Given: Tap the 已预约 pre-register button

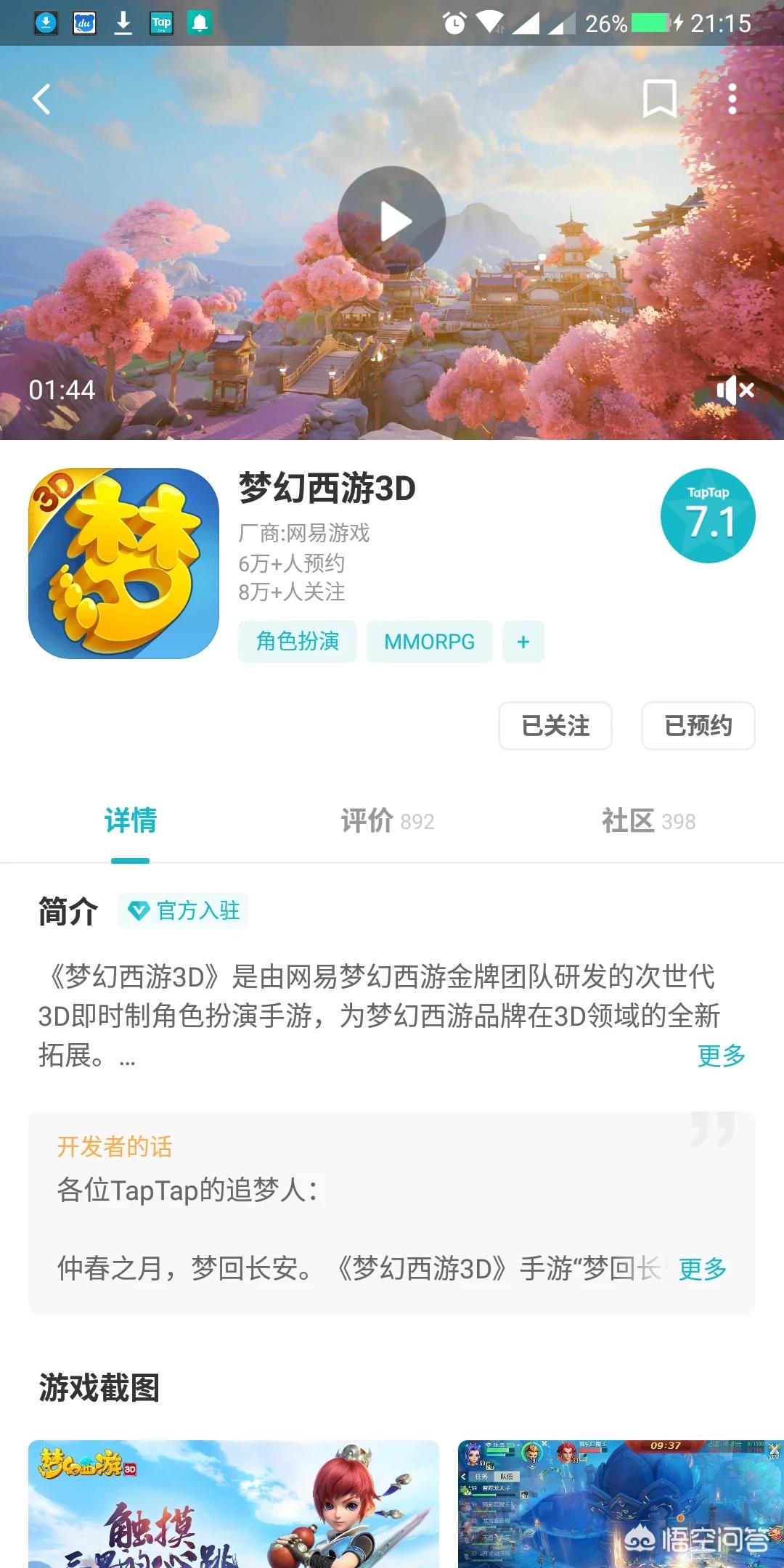Looking at the screenshot, I should 698,726.
